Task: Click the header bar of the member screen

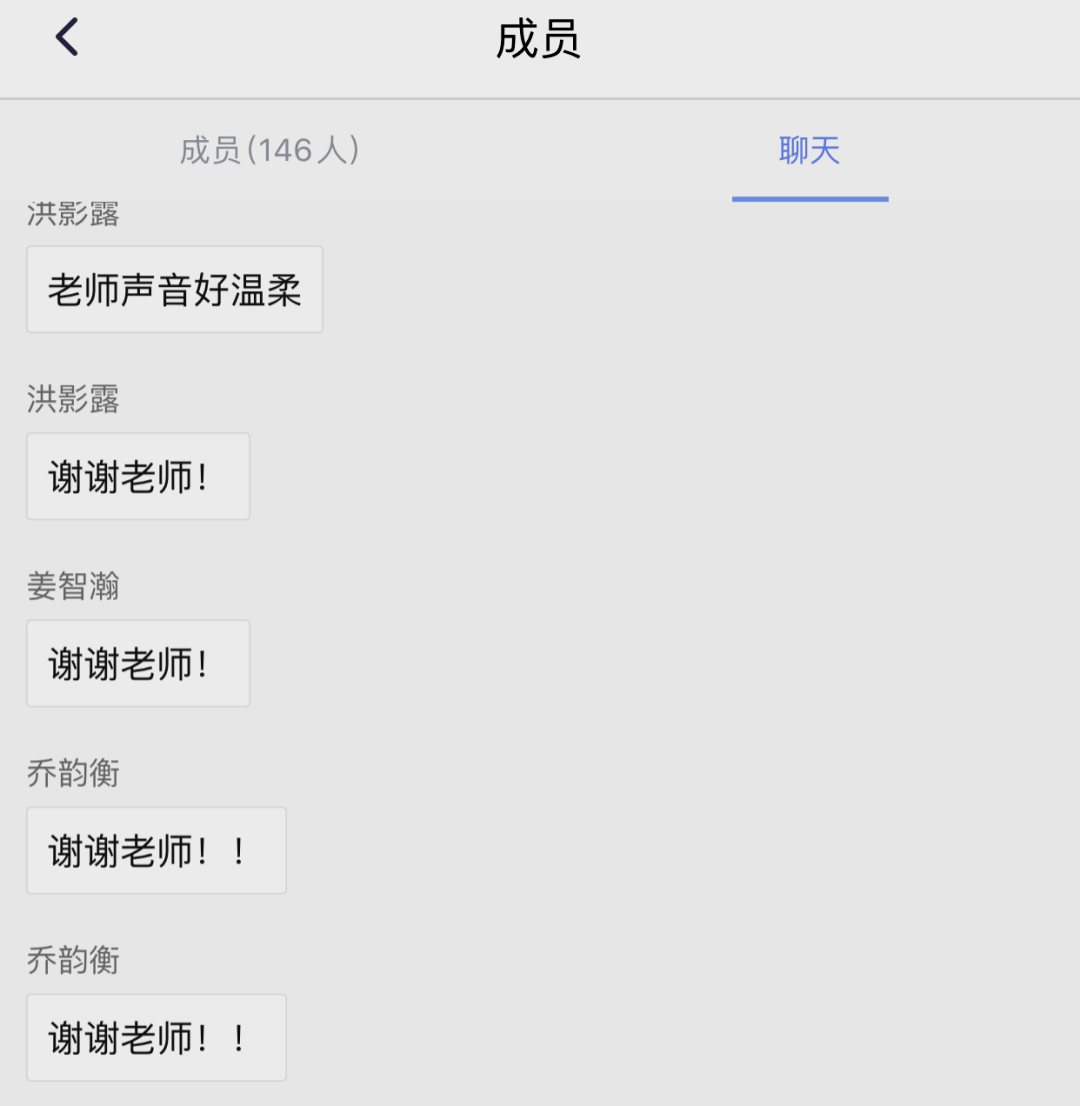Action: (540, 48)
